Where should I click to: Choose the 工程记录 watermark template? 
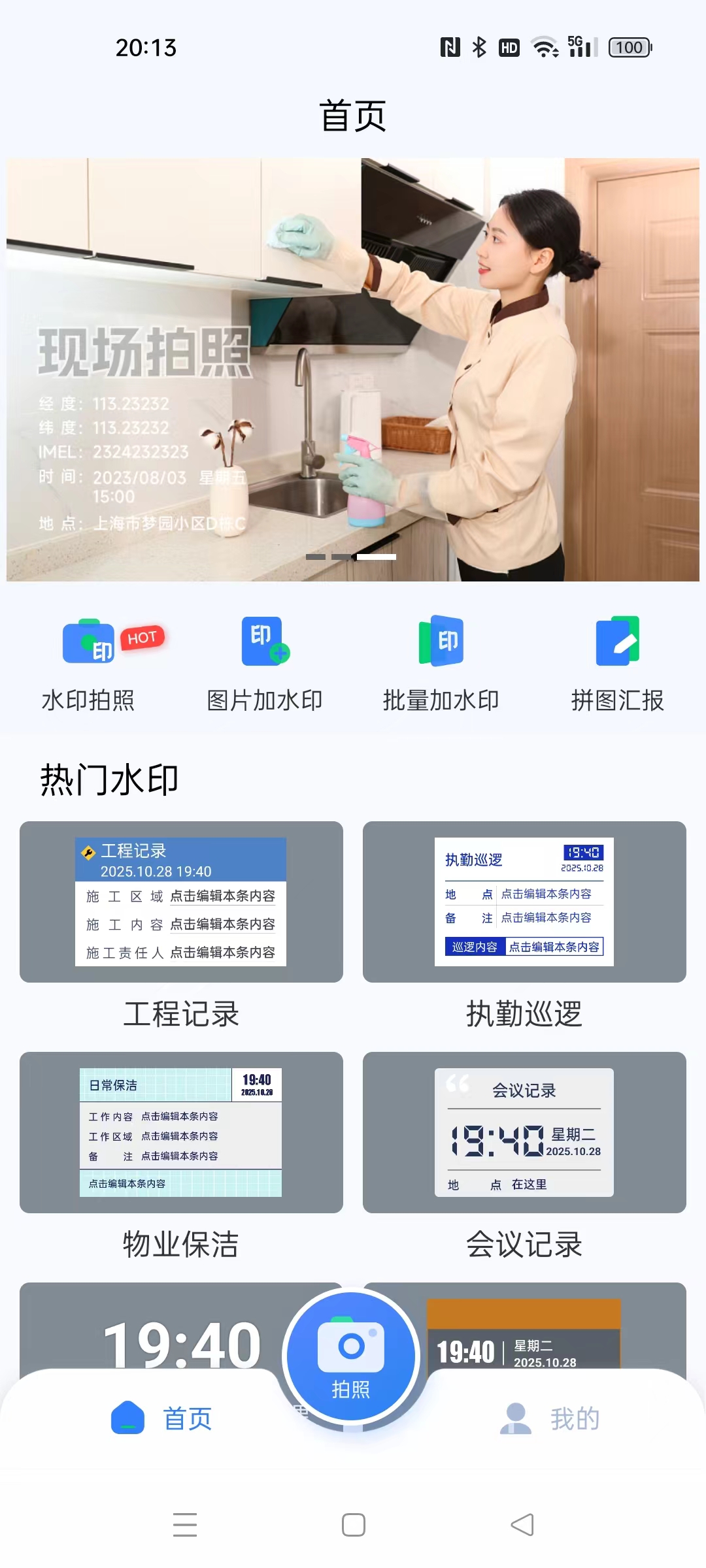181,902
